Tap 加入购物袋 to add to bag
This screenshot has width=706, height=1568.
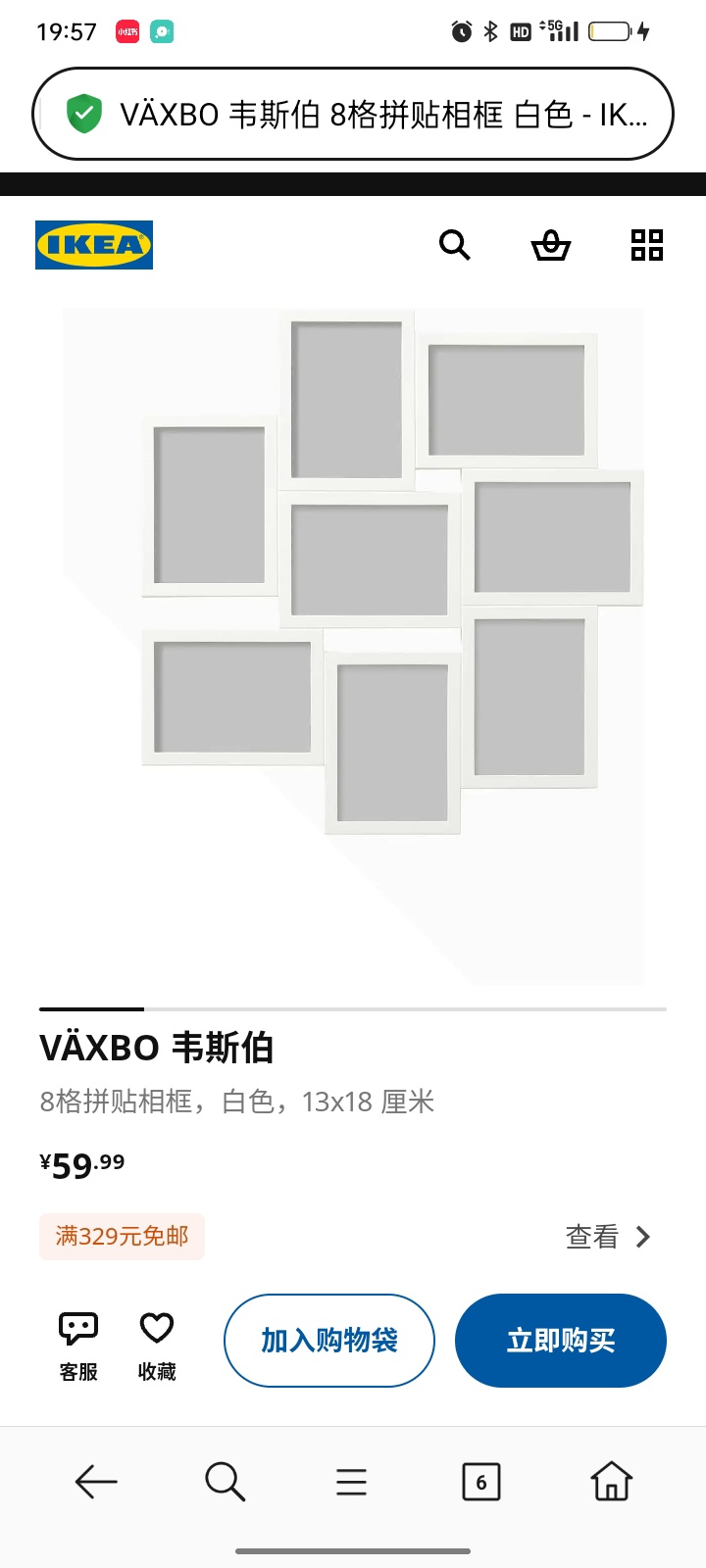pos(329,1340)
